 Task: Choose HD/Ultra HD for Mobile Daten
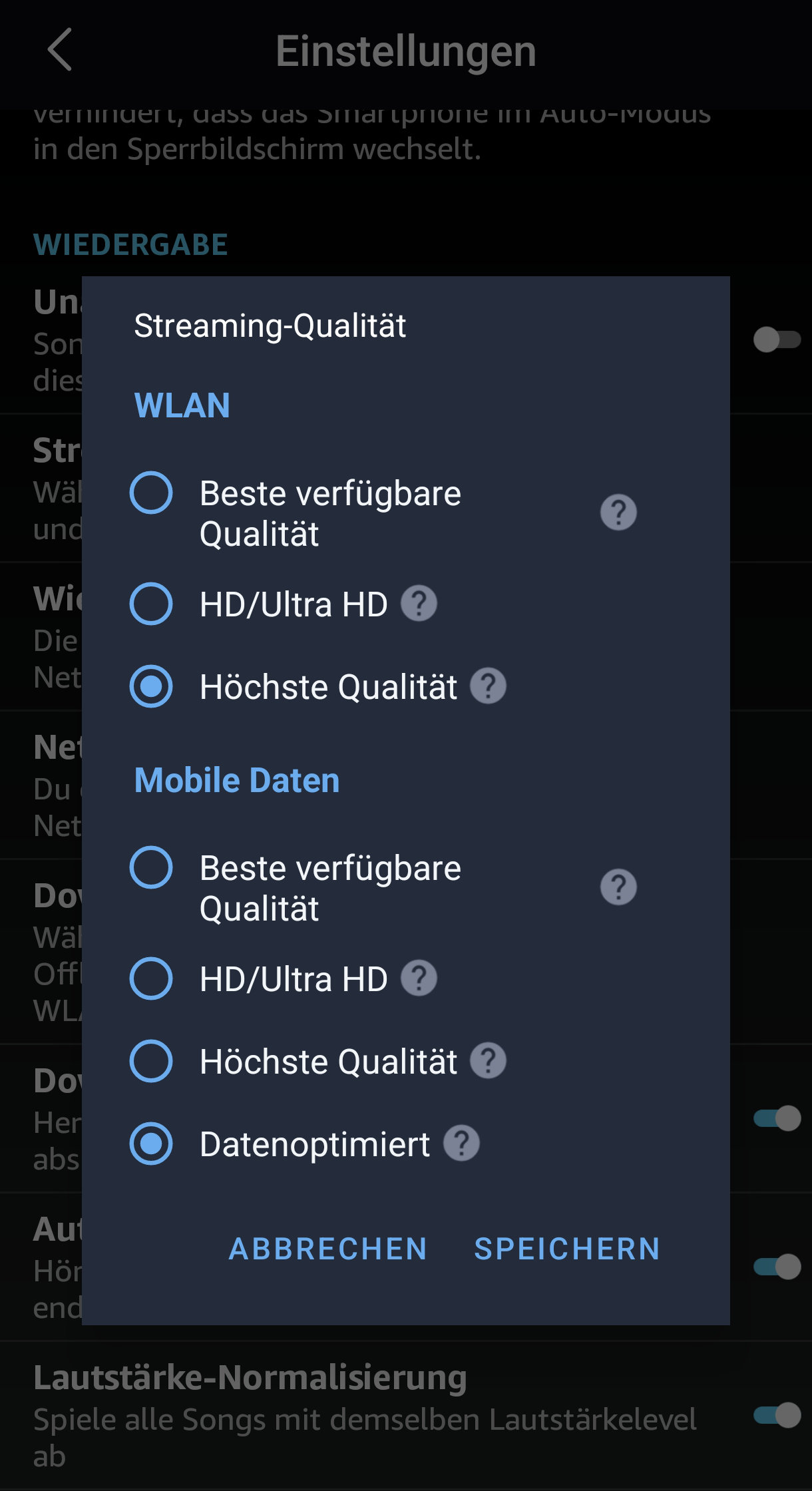coord(152,978)
